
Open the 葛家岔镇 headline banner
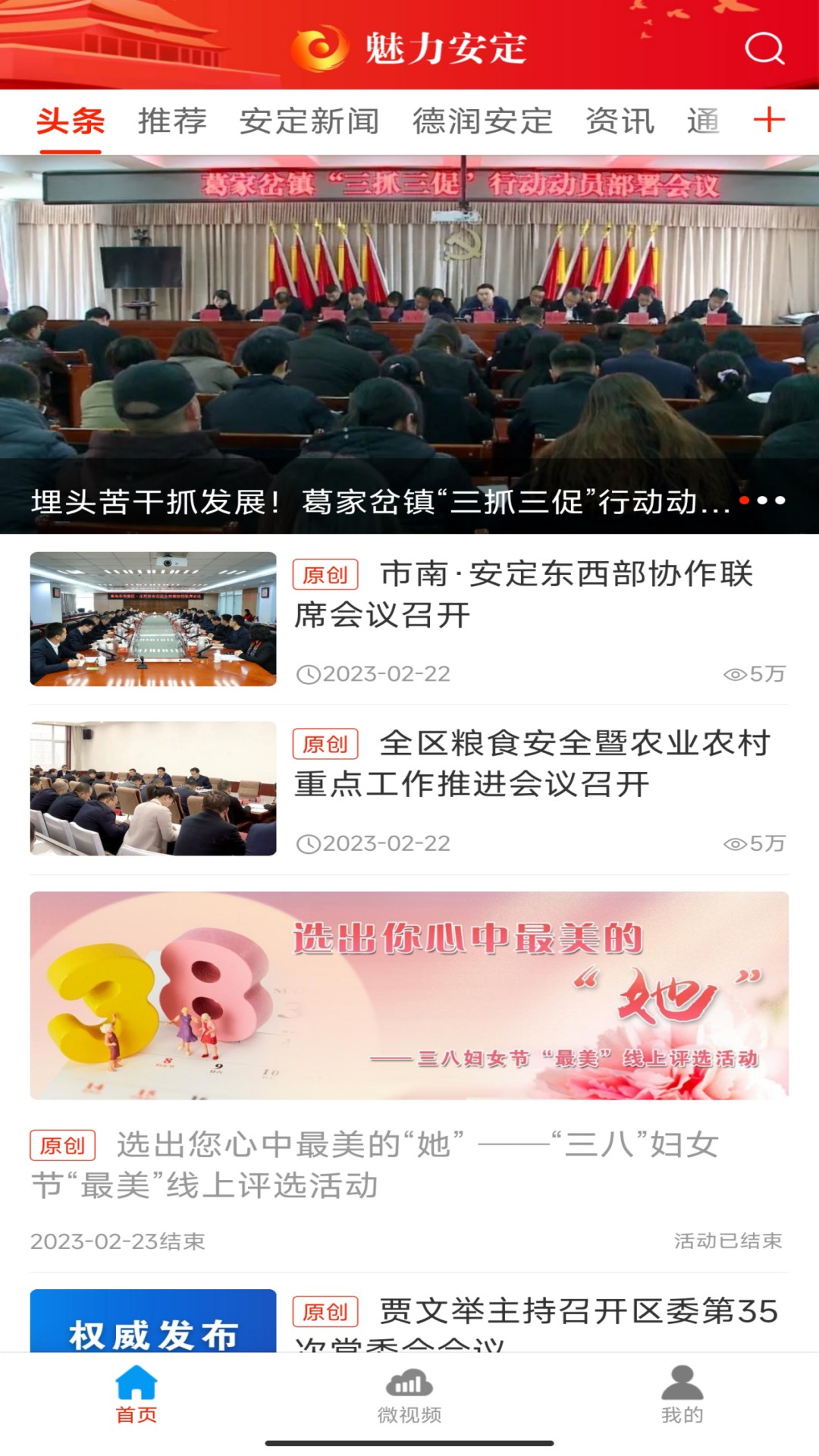click(x=409, y=345)
